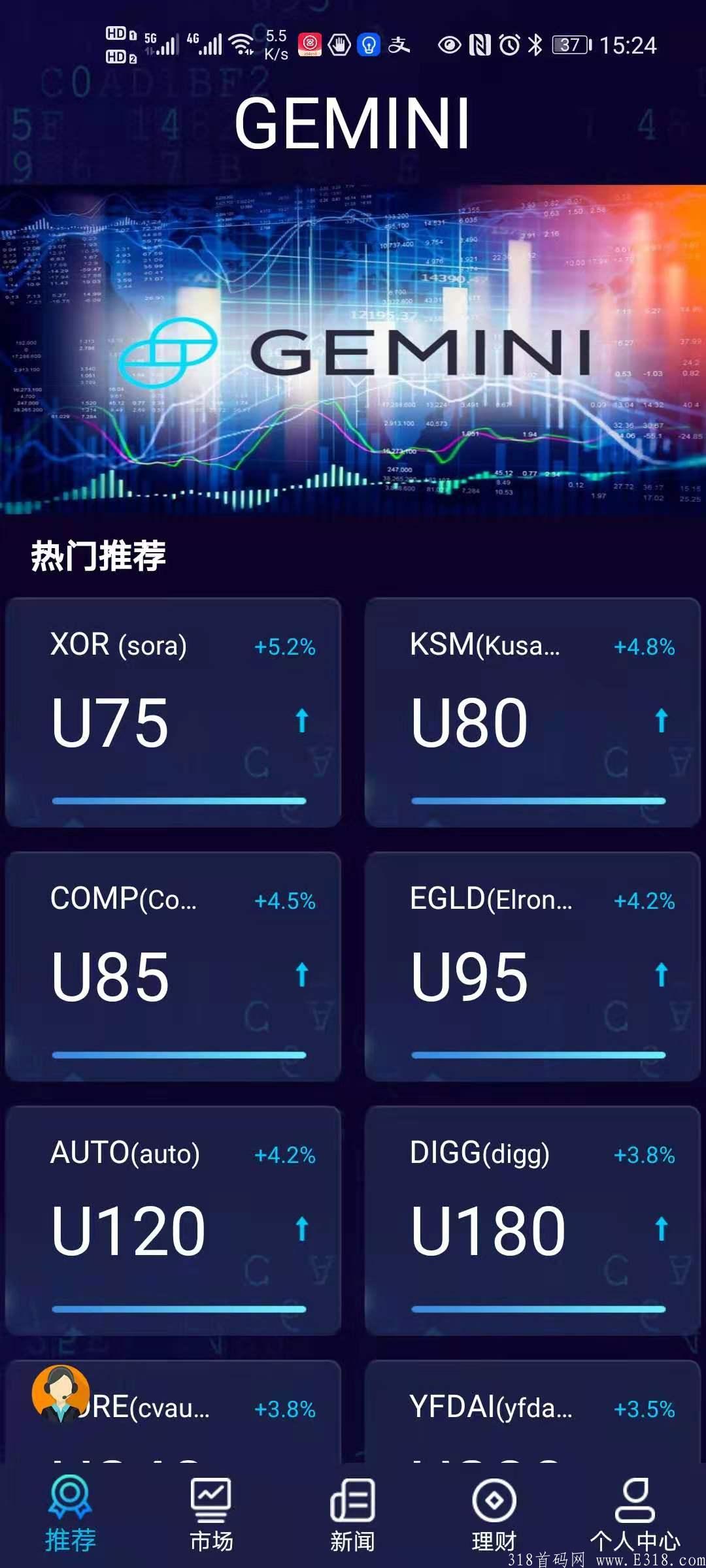Tap the up arrow on the XOR card

[x=301, y=720]
